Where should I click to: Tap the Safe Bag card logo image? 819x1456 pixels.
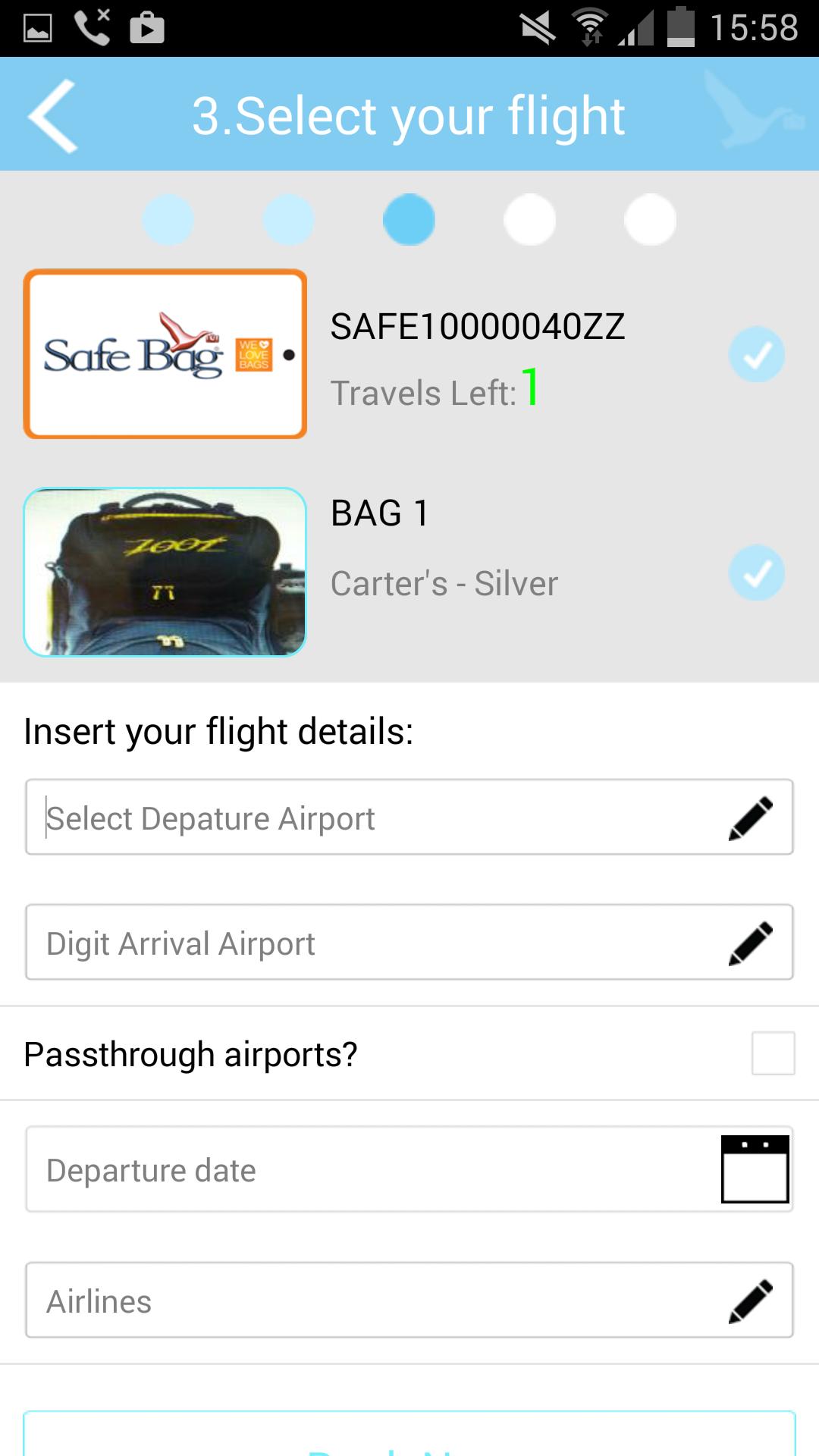click(x=165, y=353)
